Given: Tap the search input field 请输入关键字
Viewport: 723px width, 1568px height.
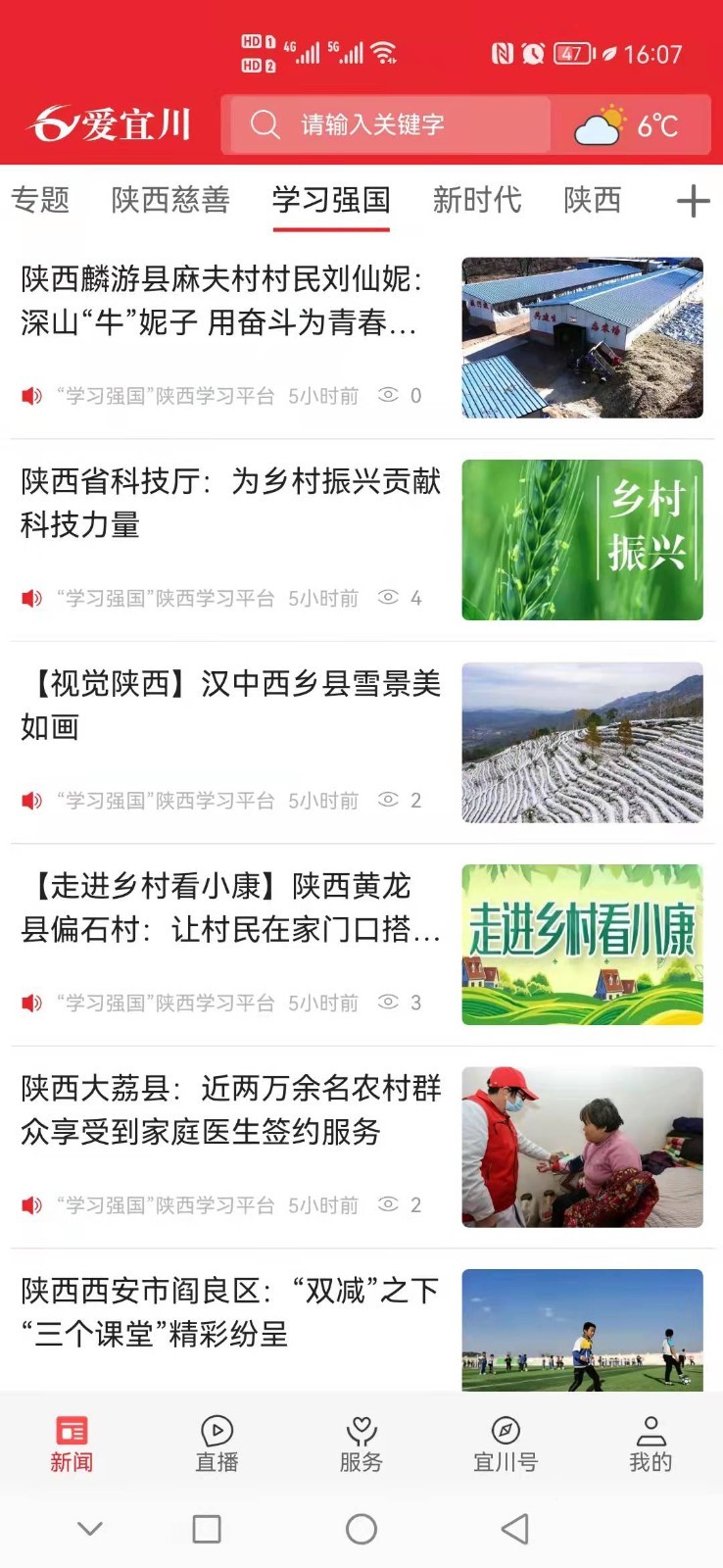Looking at the screenshot, I should (x=392, y=123).
